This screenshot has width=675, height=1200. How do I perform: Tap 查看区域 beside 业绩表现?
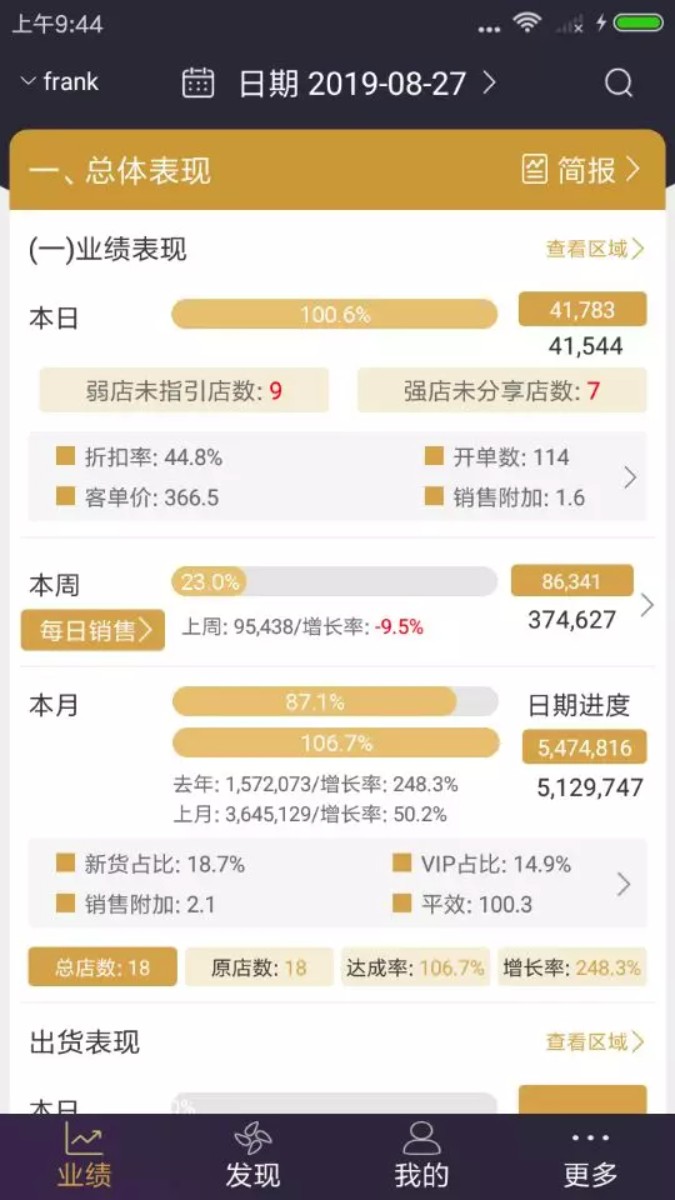coord(595,249)
